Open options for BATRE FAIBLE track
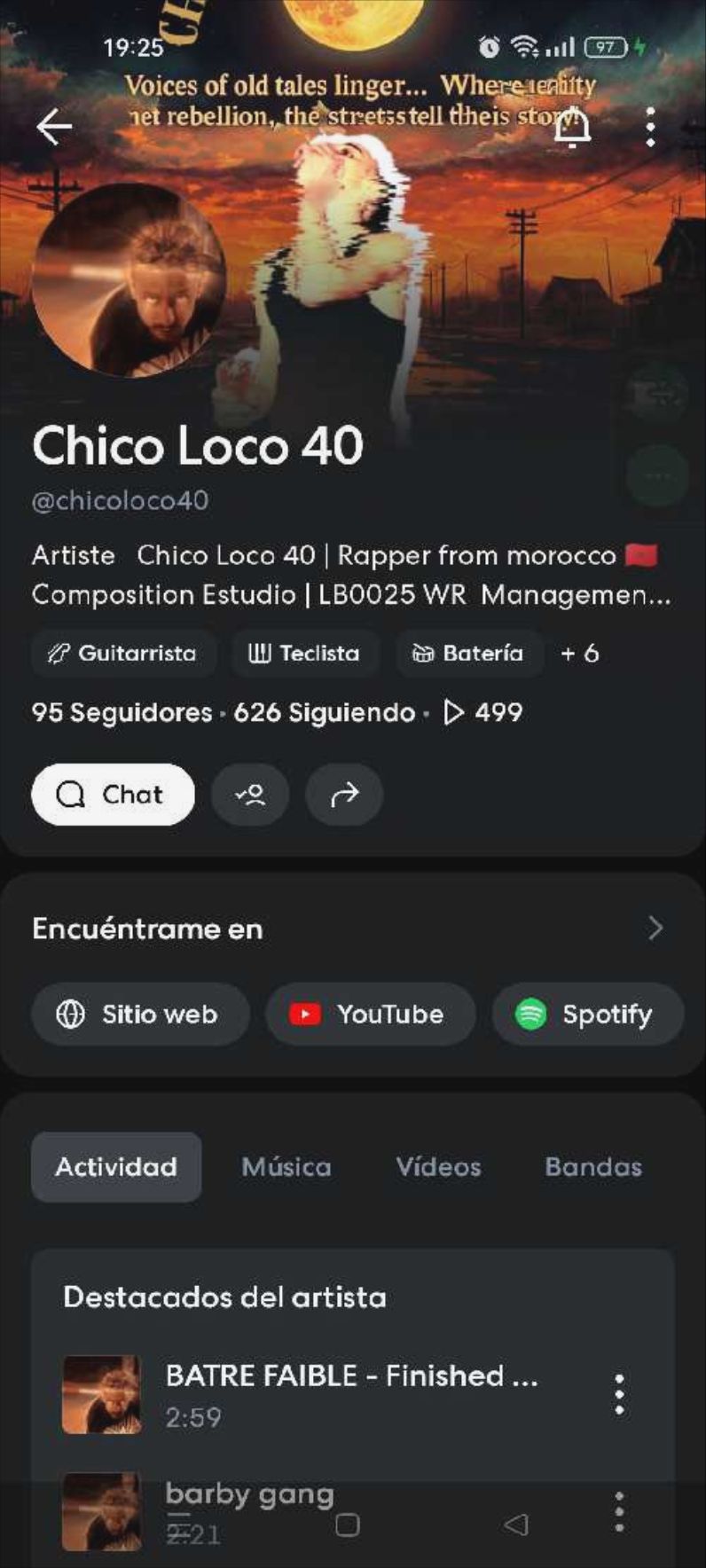 (x=619, y=1394)
